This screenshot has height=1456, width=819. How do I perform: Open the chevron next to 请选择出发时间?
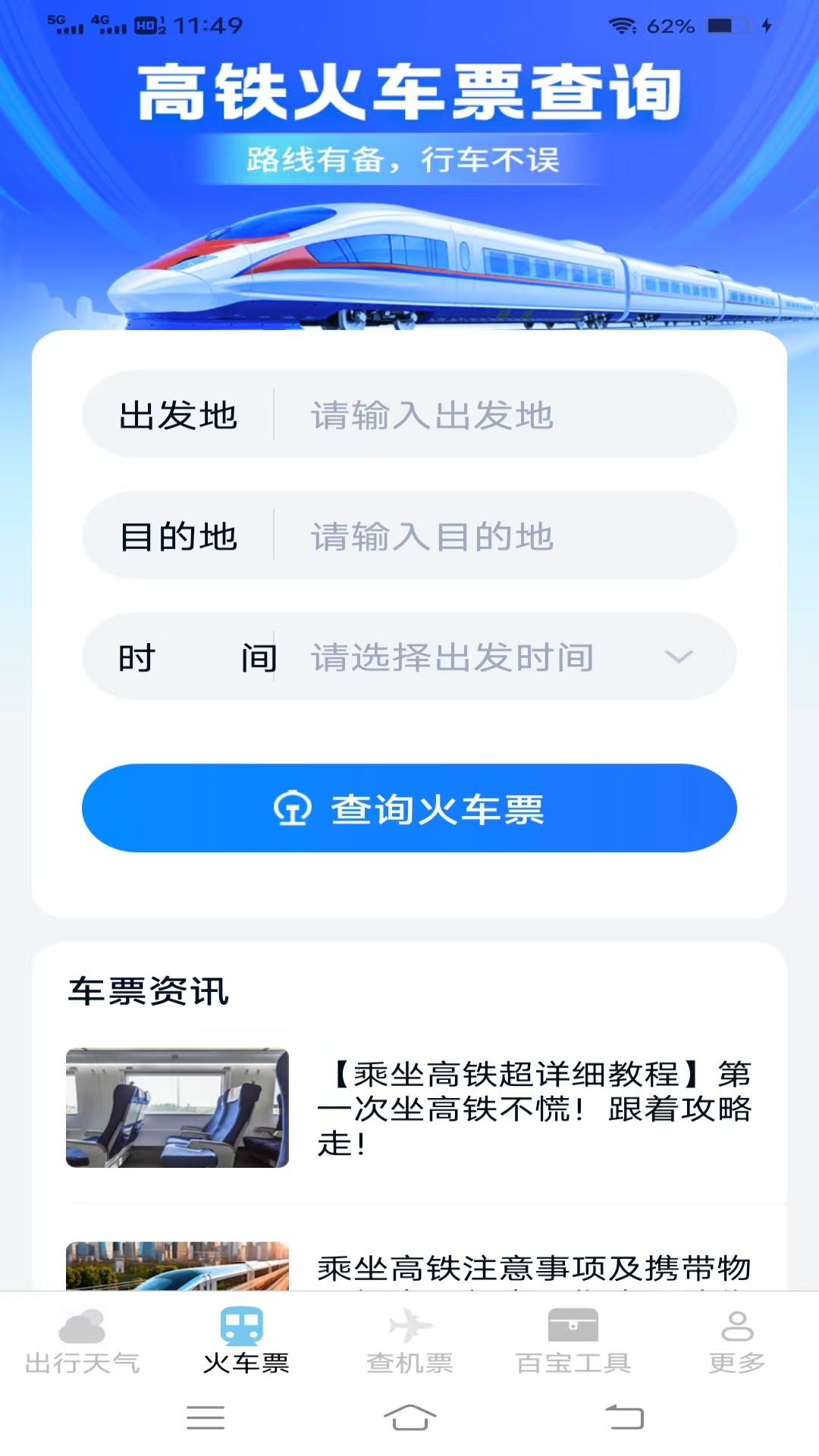tap(677, 657)
